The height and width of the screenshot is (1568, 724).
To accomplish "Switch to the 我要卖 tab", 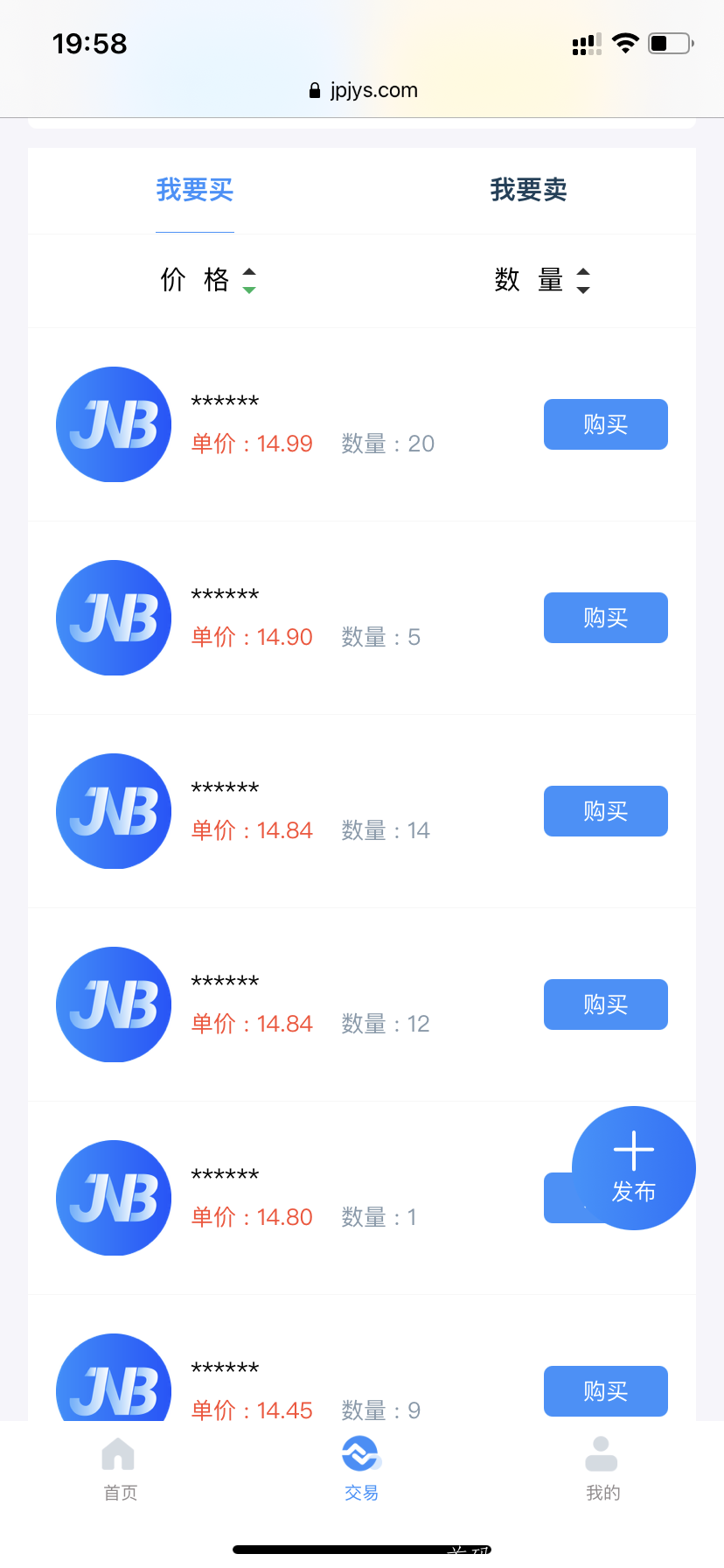I will point(528,190).
